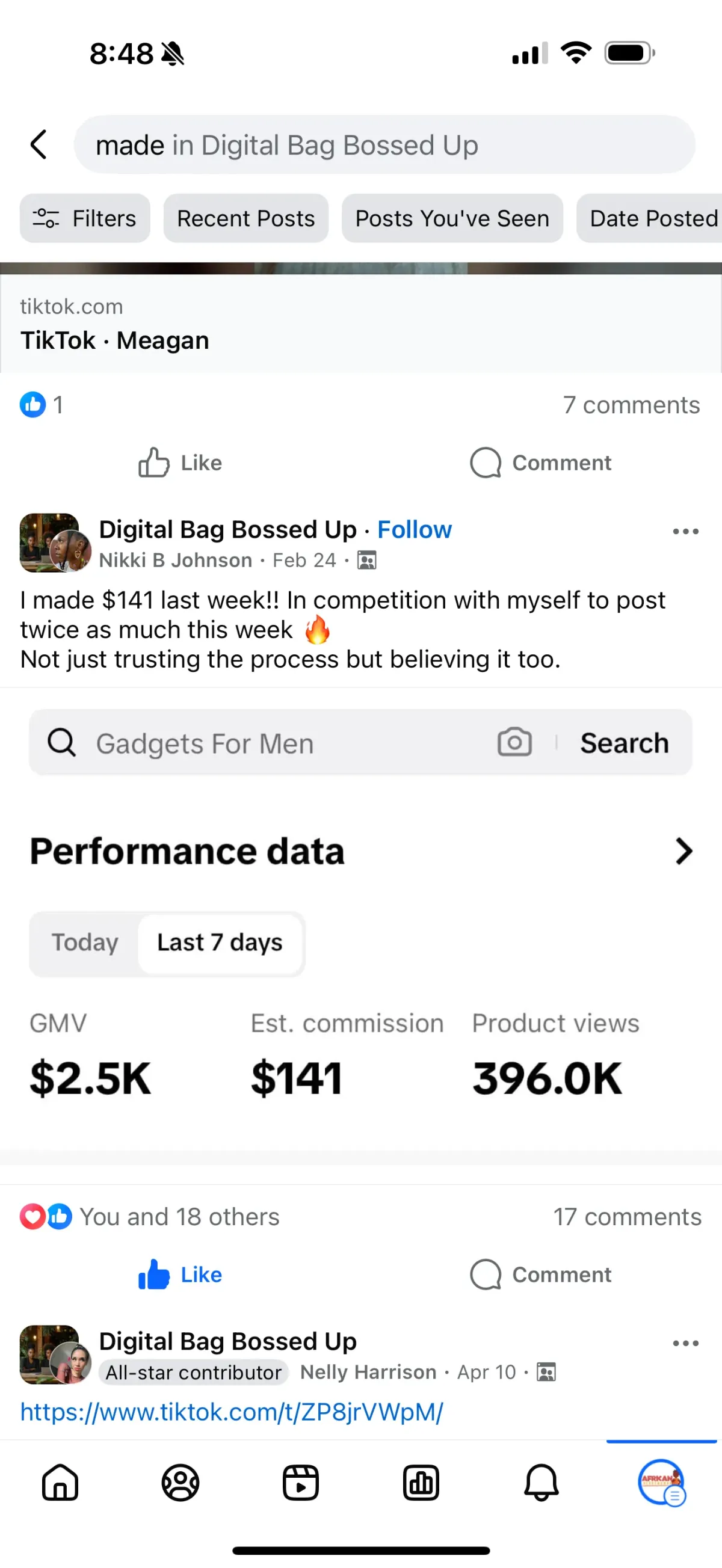Screen dimensions: 722x1568
Task: View the 17 comments
Action: [627, 1217]
